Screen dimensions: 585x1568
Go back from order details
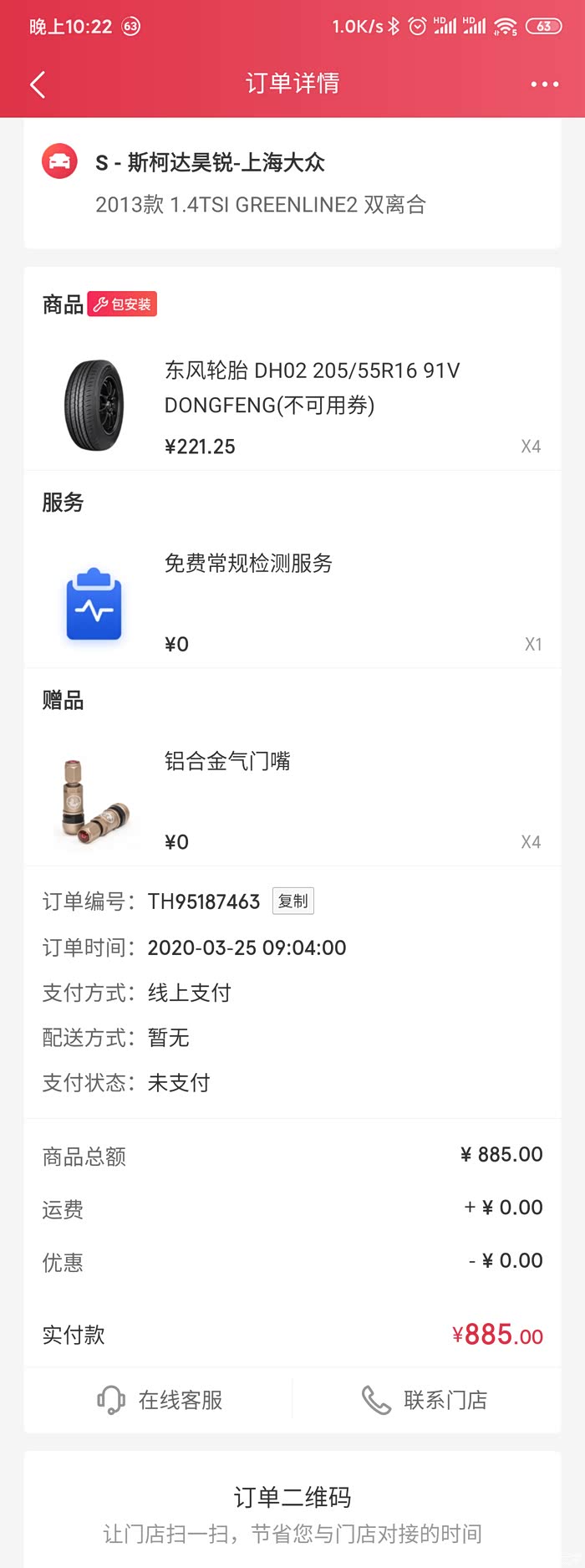pos(38,84)
